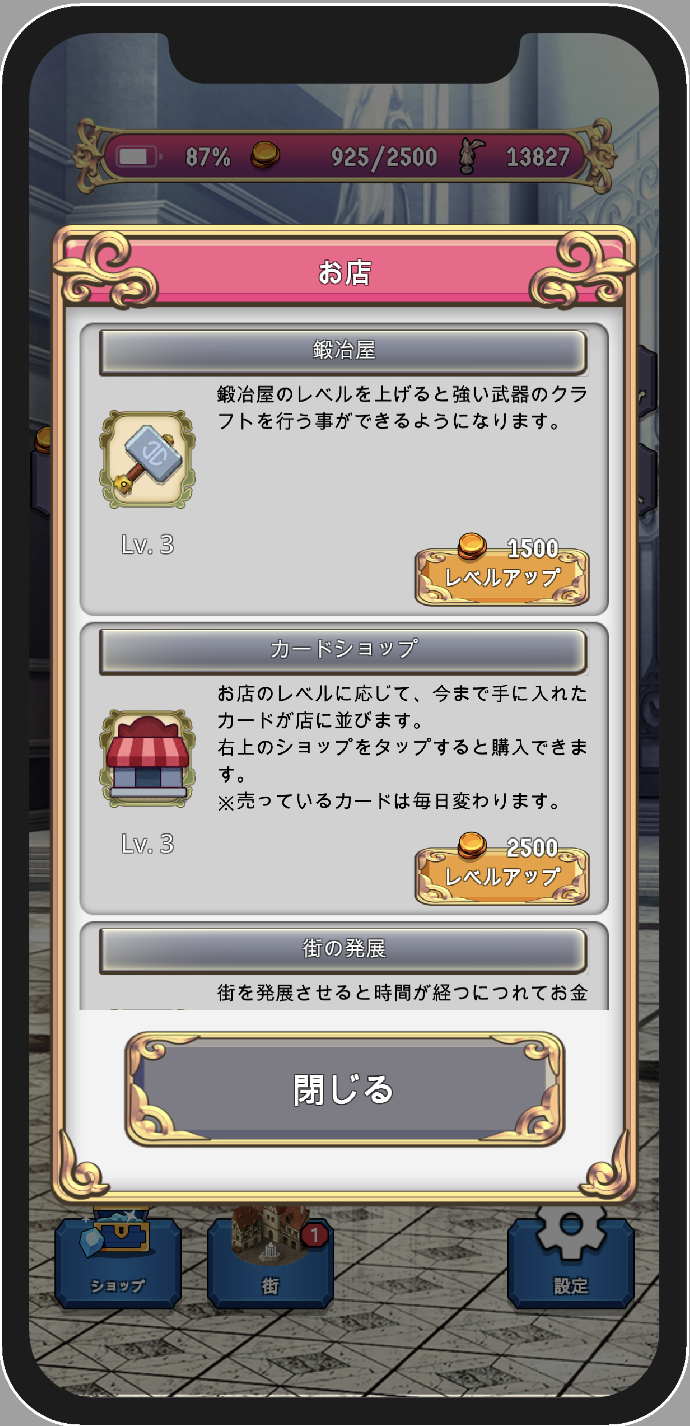The image size is (690, 1426).
Task: Level up the 鍛冶屋 for 1500 coins
Action: point(501,577)
